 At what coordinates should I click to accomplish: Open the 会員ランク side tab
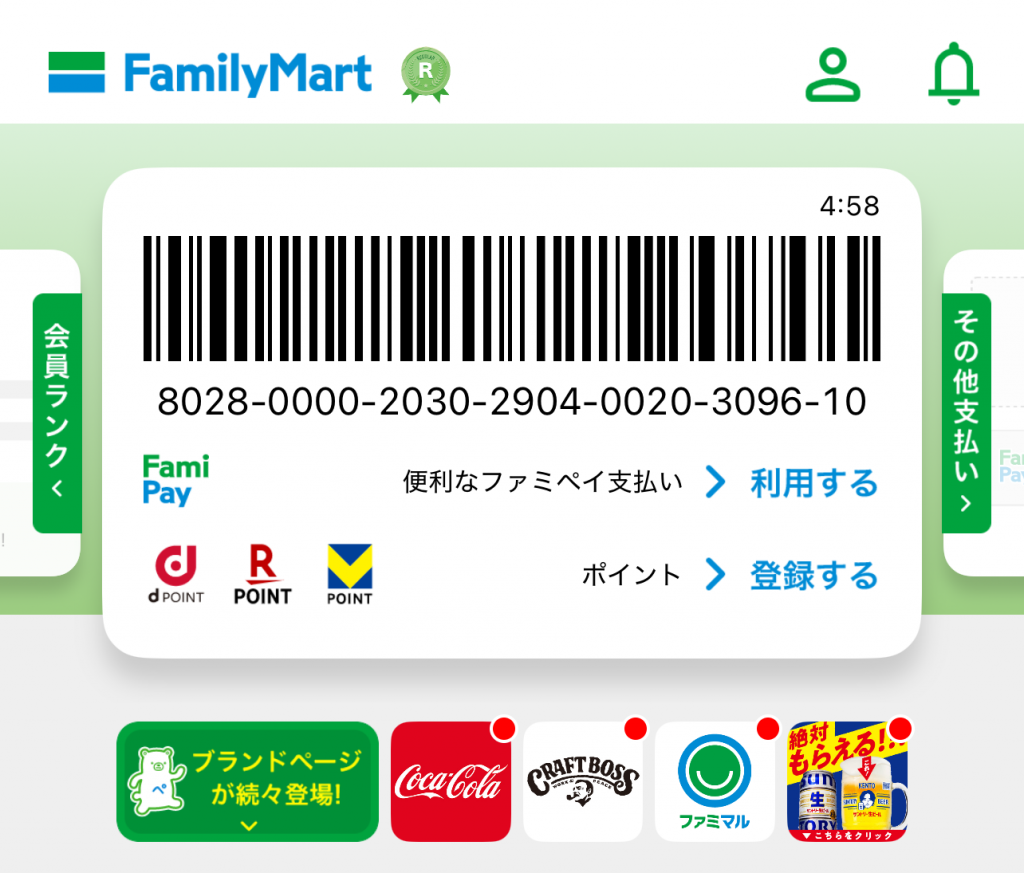click(x=56, y=413)
